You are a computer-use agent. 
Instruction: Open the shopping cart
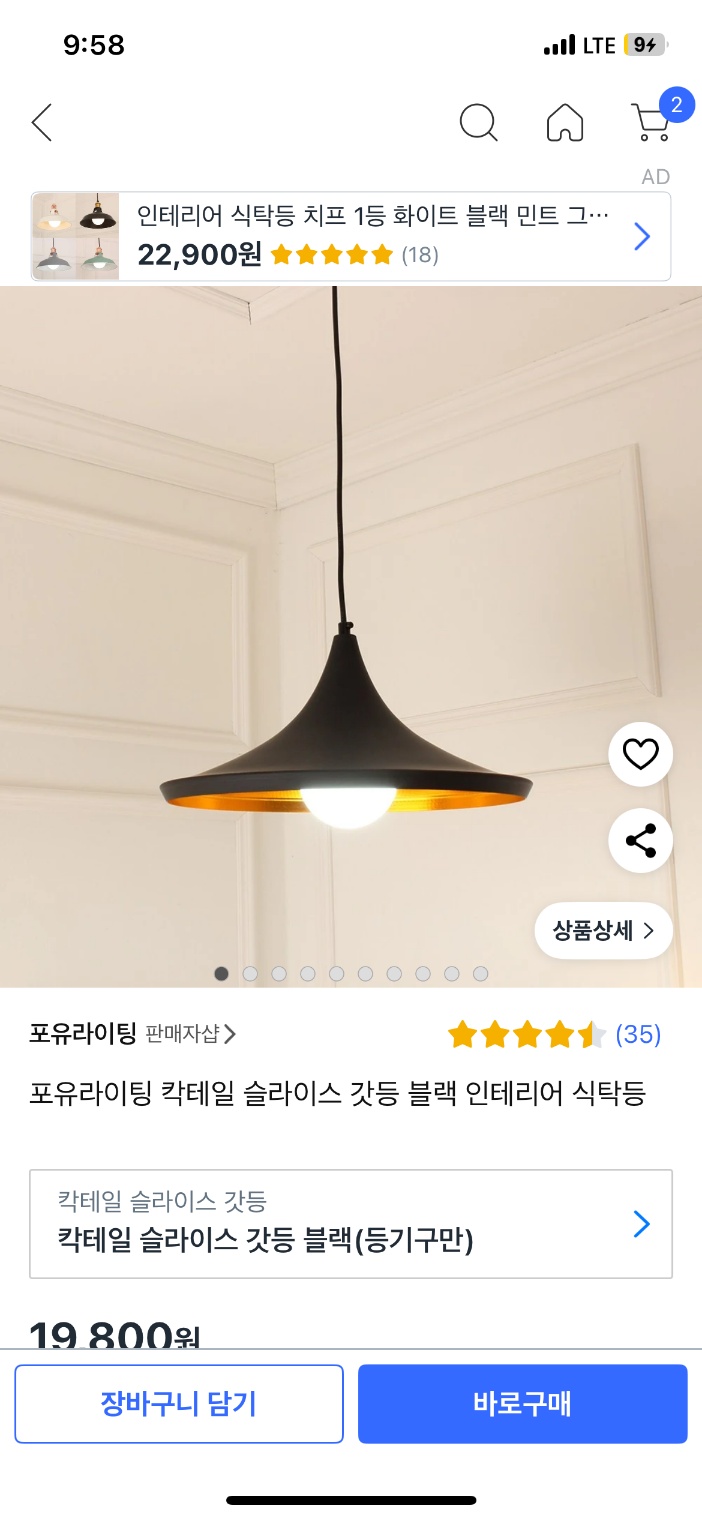point(652,123)
